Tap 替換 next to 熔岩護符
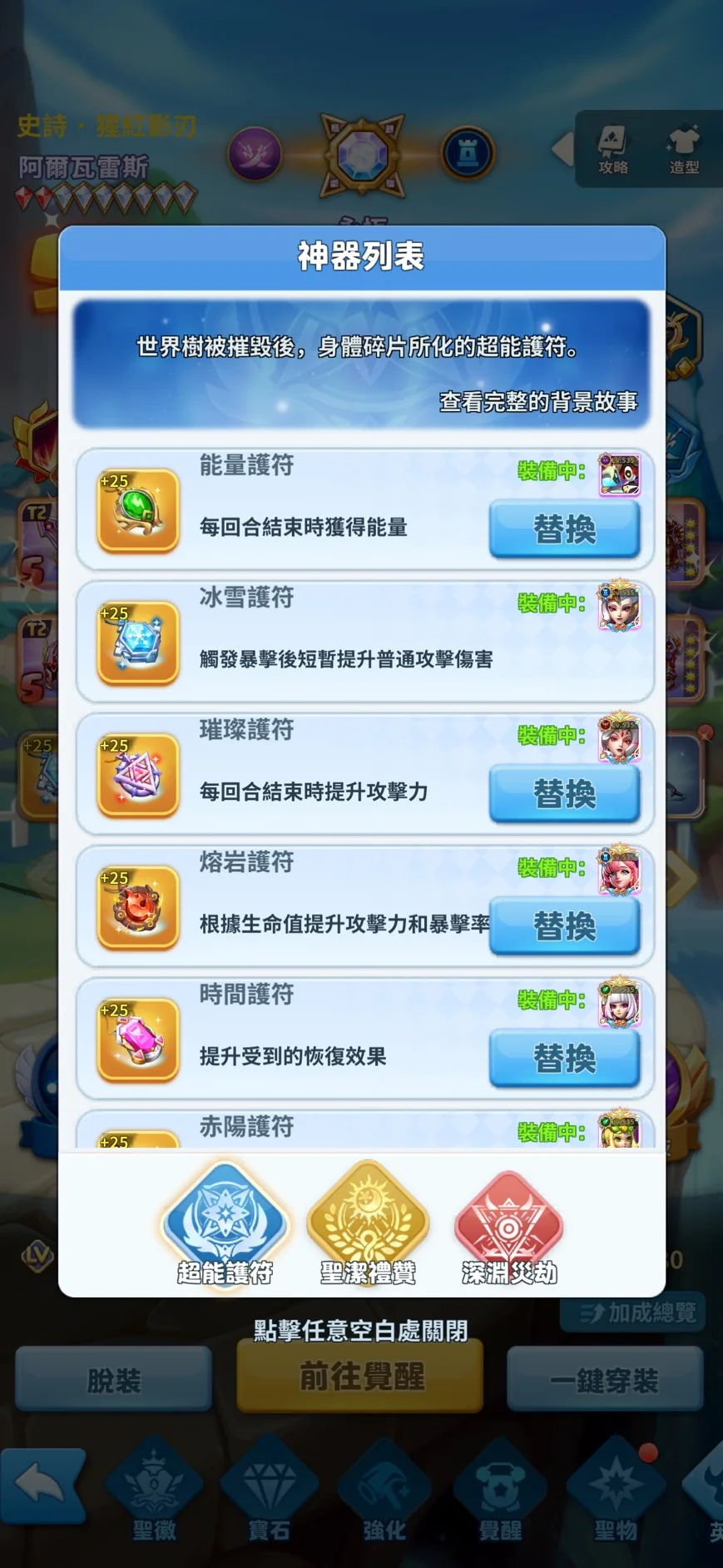 click(x=564, y=926)
